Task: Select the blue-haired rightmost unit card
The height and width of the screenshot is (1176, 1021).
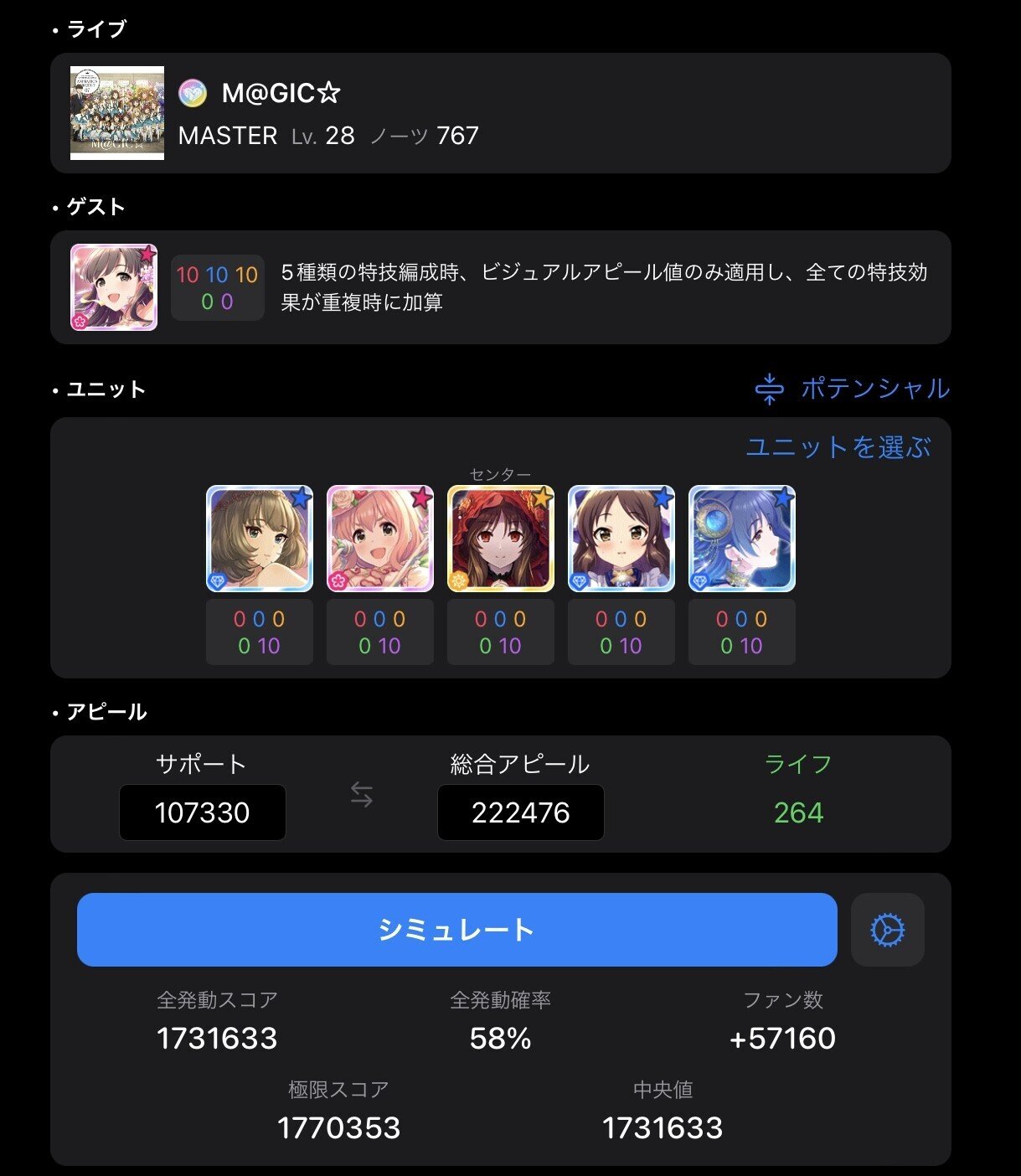Action: click(741, 539)
